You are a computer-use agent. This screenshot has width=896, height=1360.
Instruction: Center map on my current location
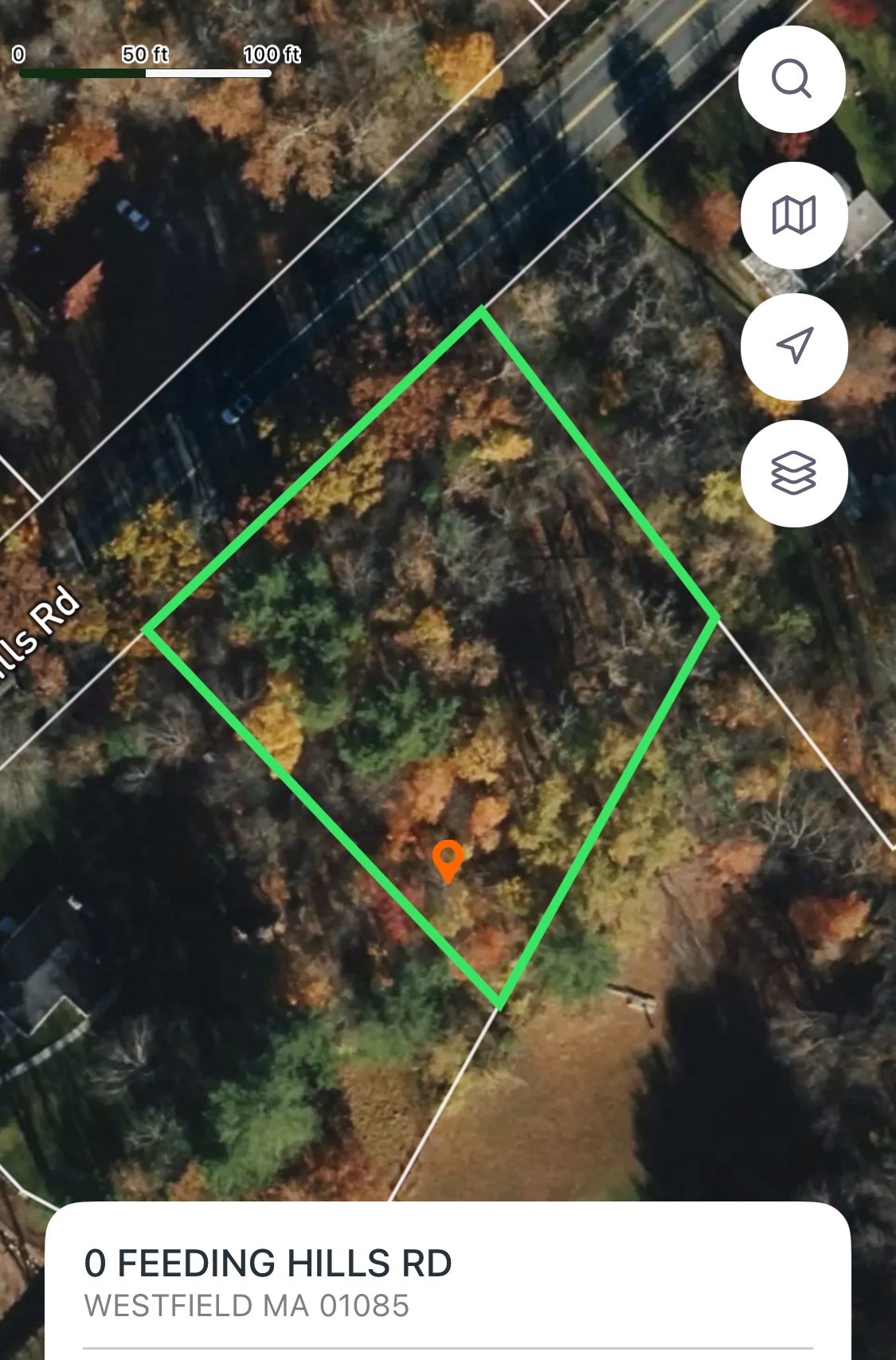pyautogui.click(x=793, y=346)
